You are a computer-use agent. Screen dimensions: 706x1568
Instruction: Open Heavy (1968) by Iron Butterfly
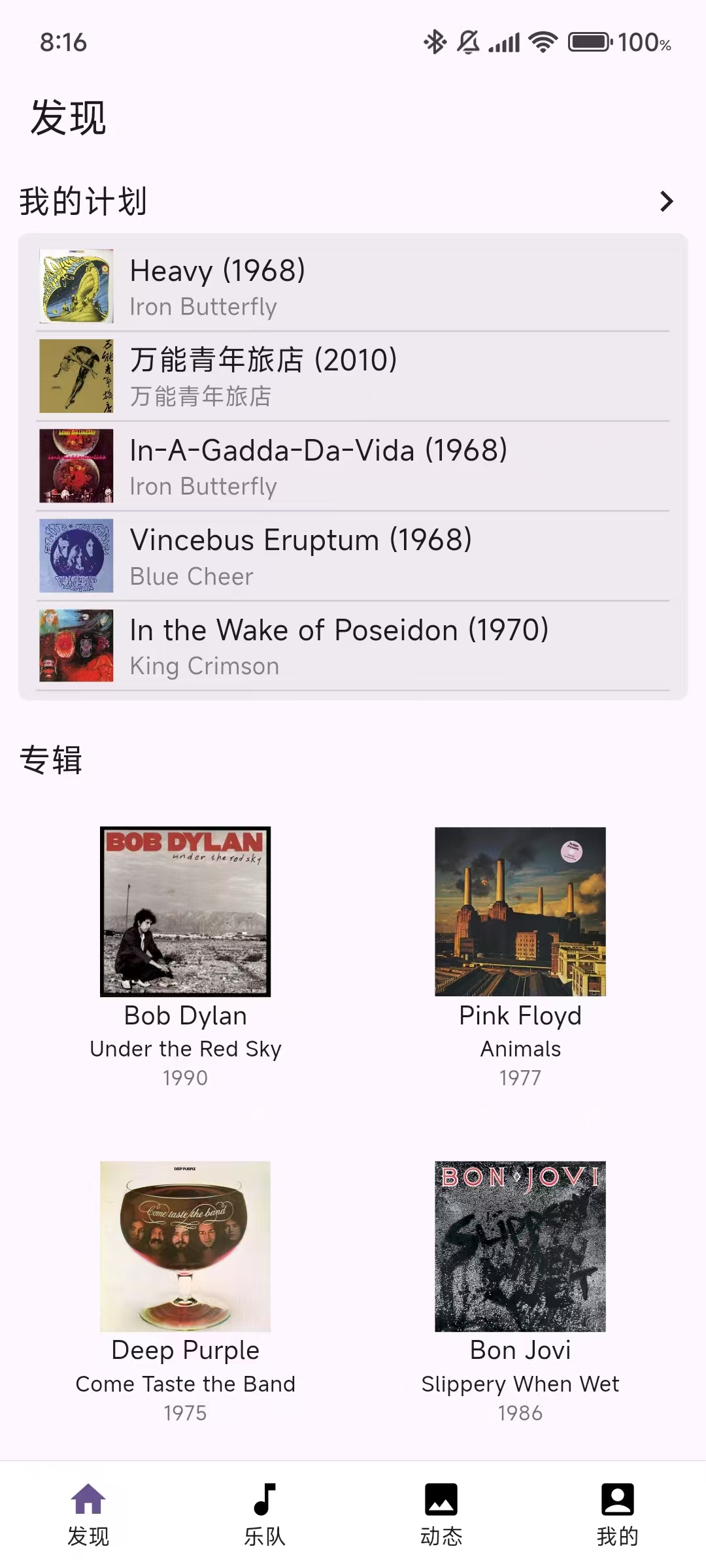(x=353, y=287)
